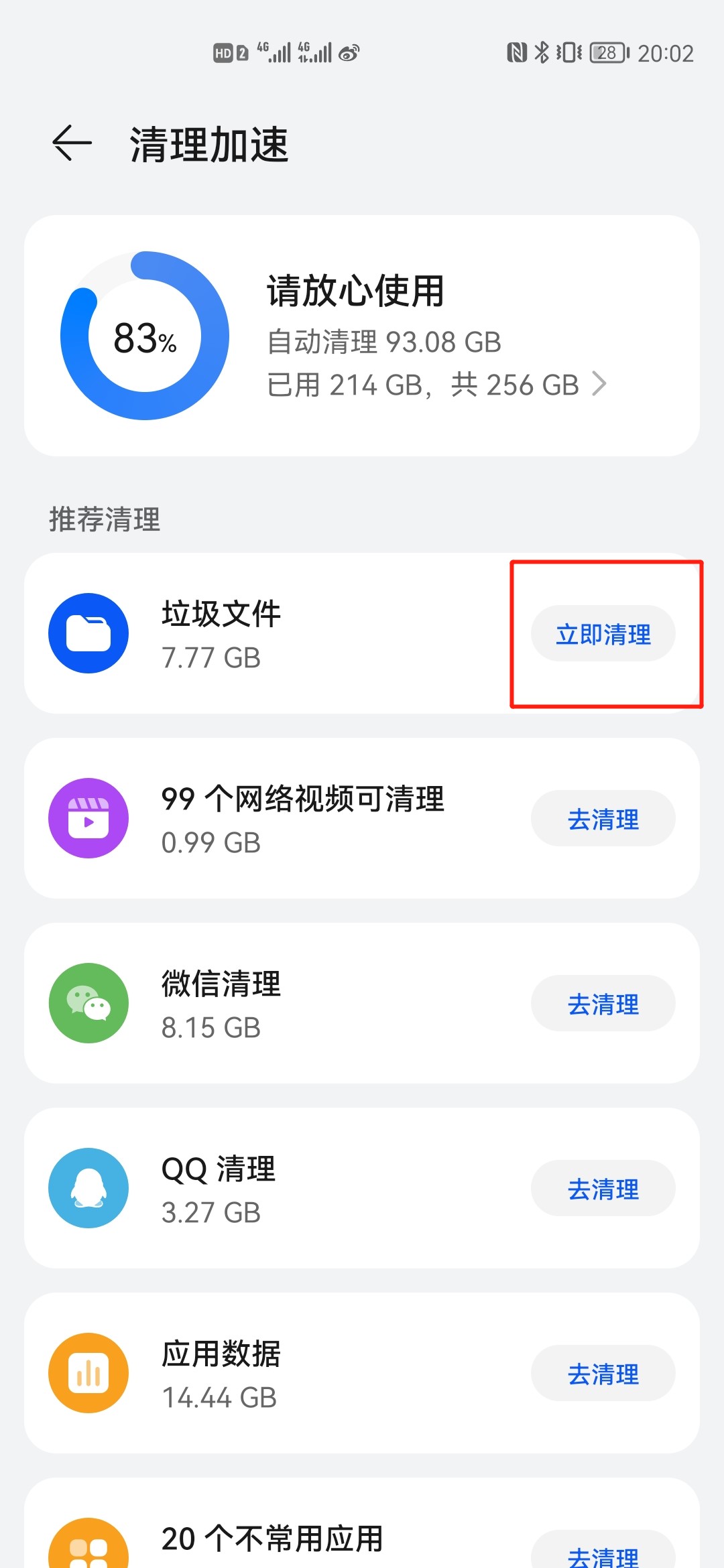Screen dimensions: 724x1568
Task: Go back using the arrow icon
Action: (x=72, y=143)
